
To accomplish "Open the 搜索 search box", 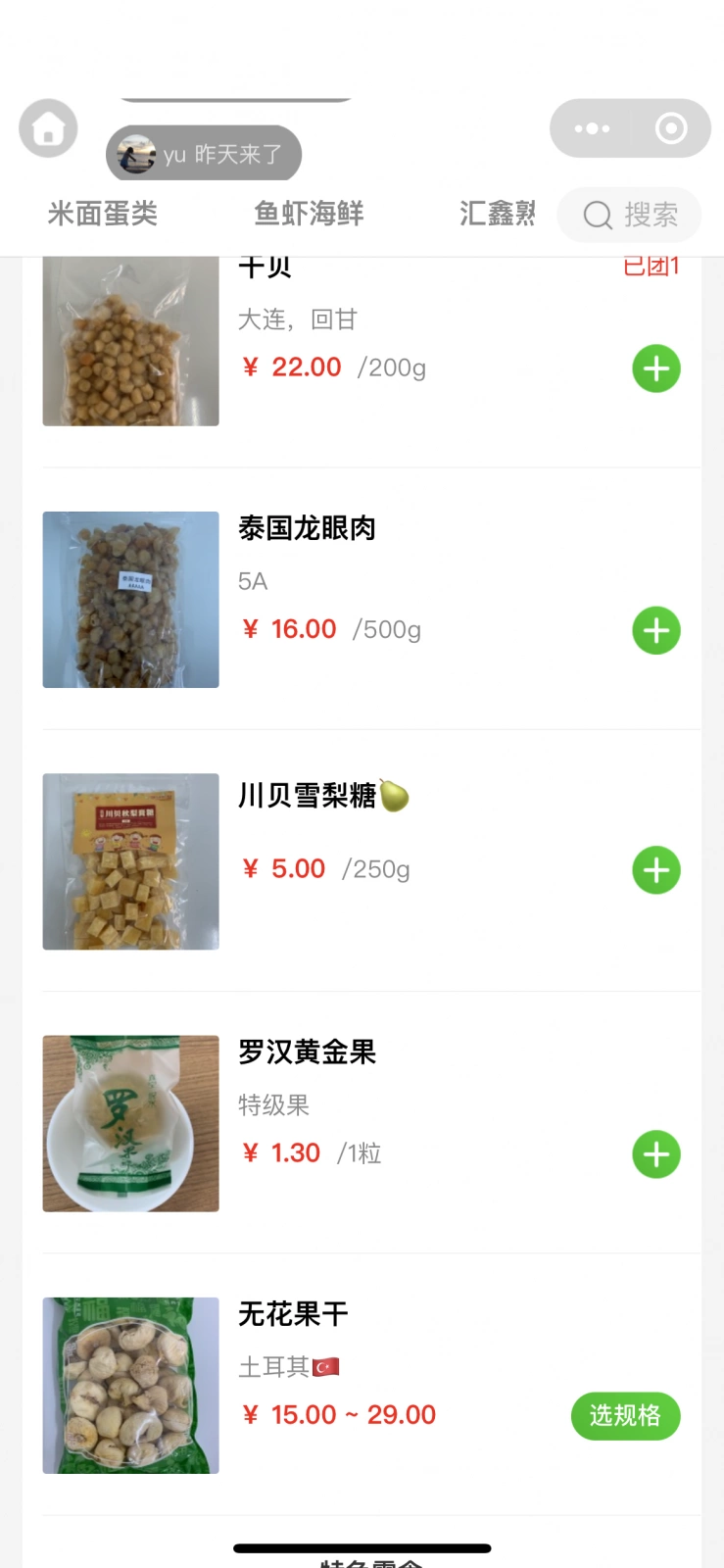I will [630, 215].
